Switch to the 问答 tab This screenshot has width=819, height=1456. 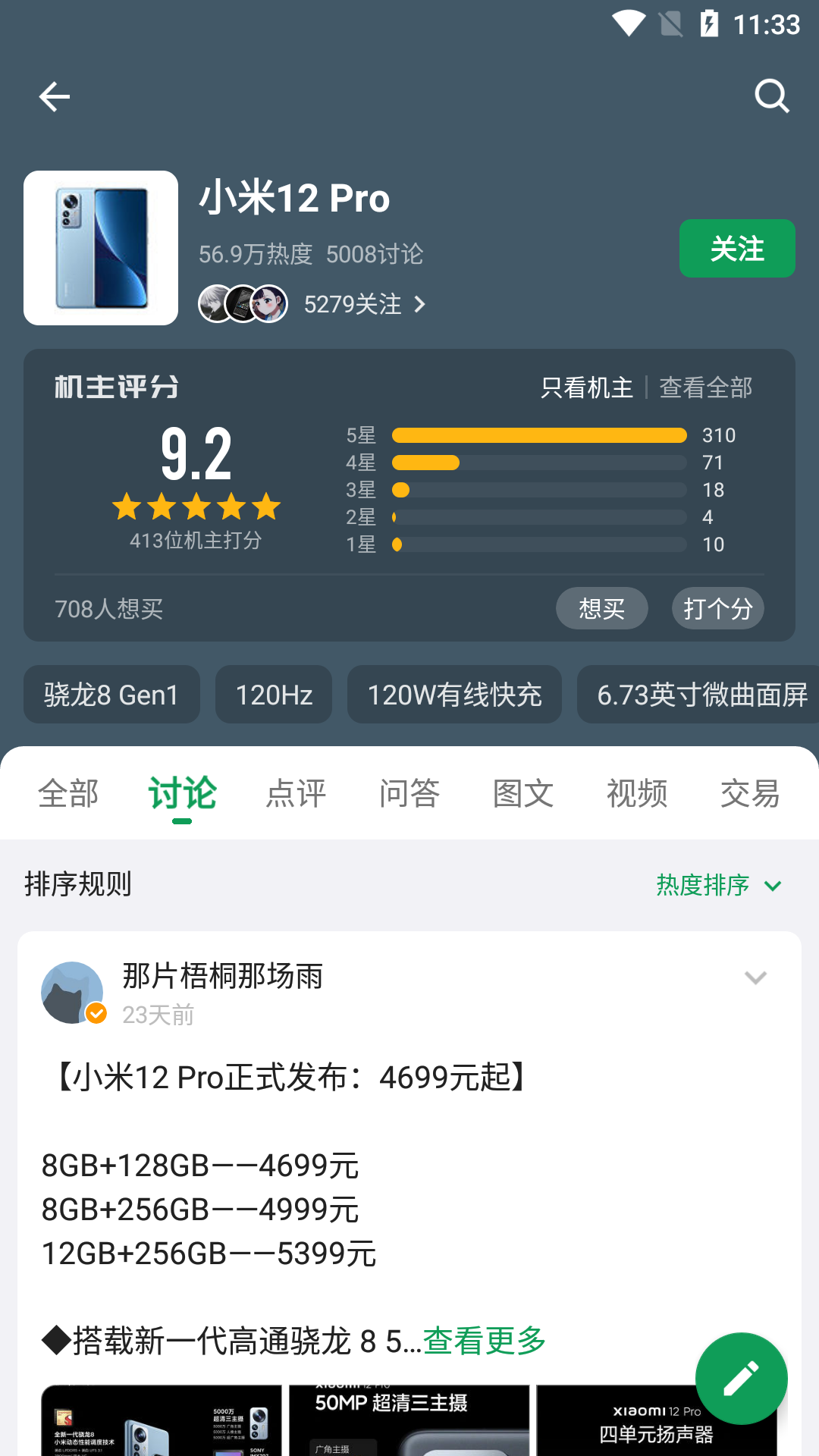click(409, 794)
